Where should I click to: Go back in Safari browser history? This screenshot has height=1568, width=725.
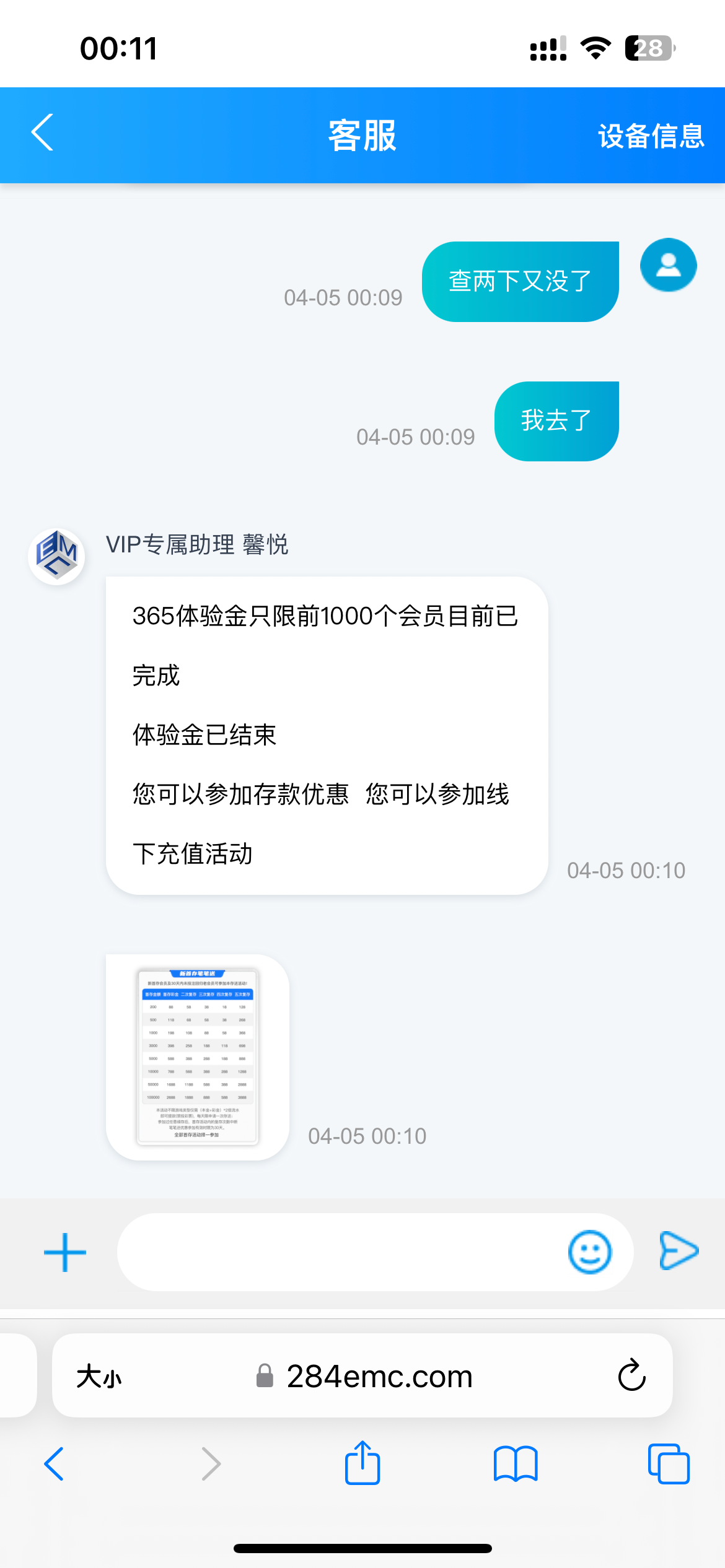pos(55,1464)
